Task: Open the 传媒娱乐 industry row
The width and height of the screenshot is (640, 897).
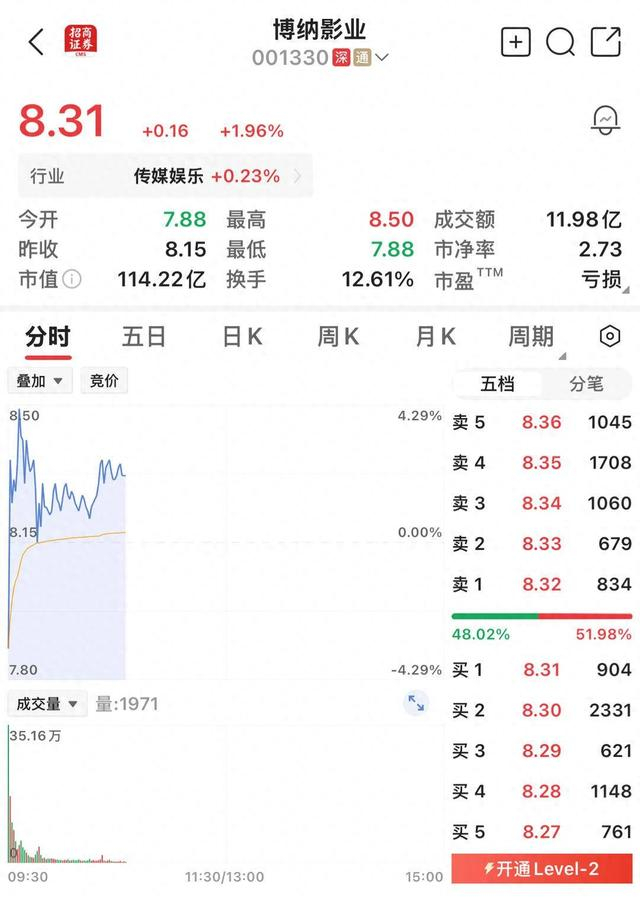Action: click(165, 176)
